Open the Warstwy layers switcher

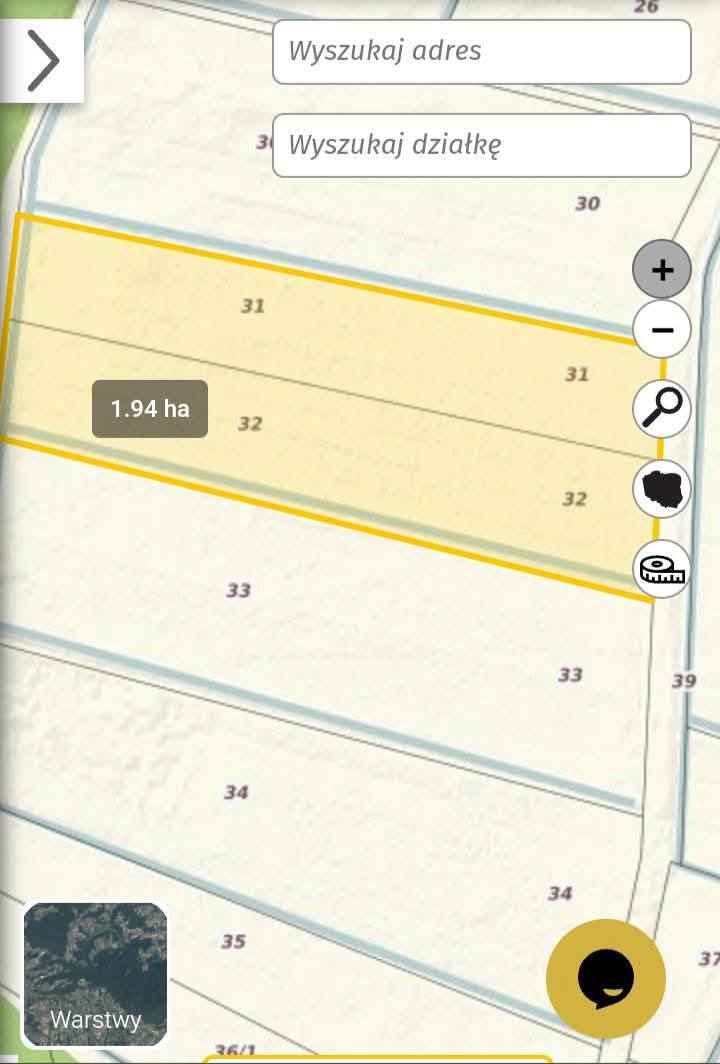click(x=96, y=974)
